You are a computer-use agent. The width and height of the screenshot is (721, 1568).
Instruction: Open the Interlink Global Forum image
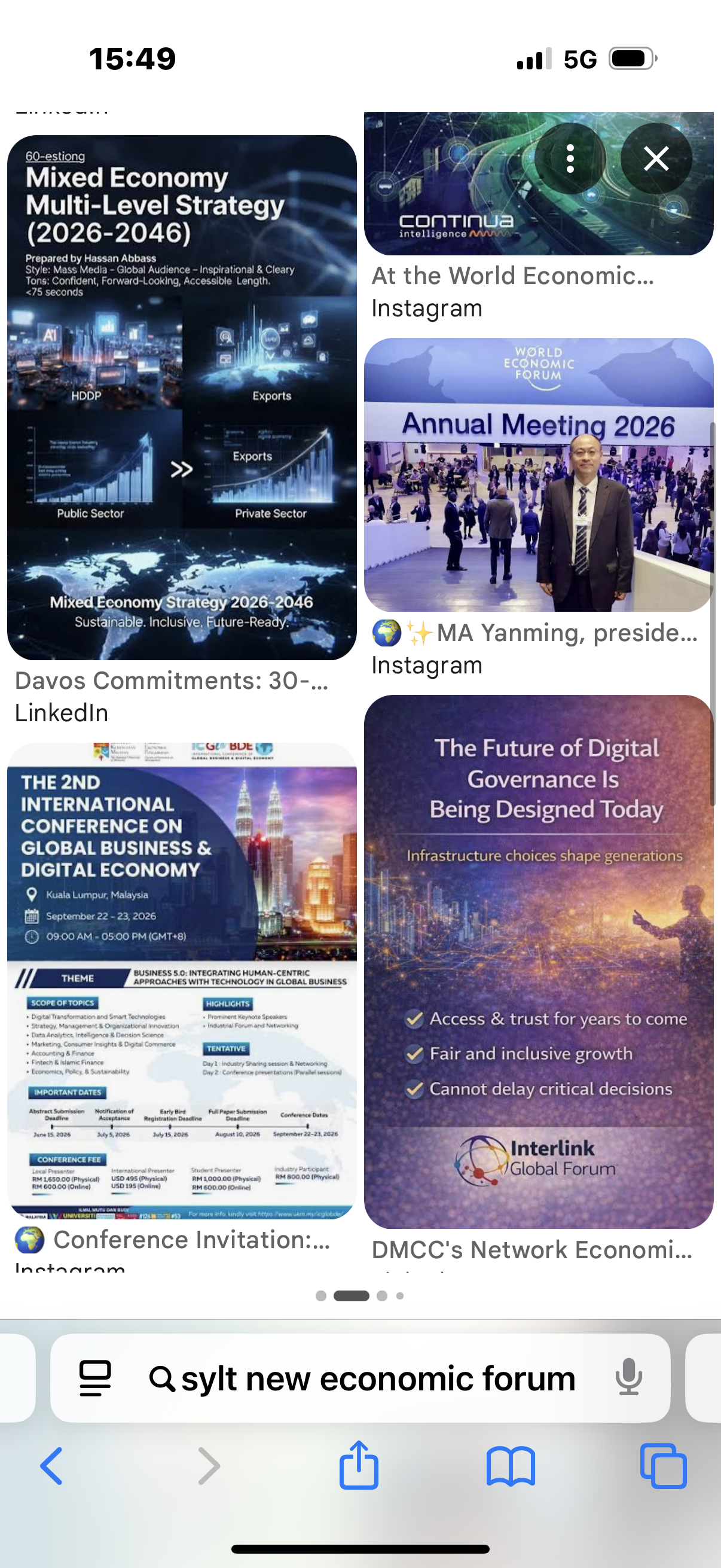pos(539,962)
